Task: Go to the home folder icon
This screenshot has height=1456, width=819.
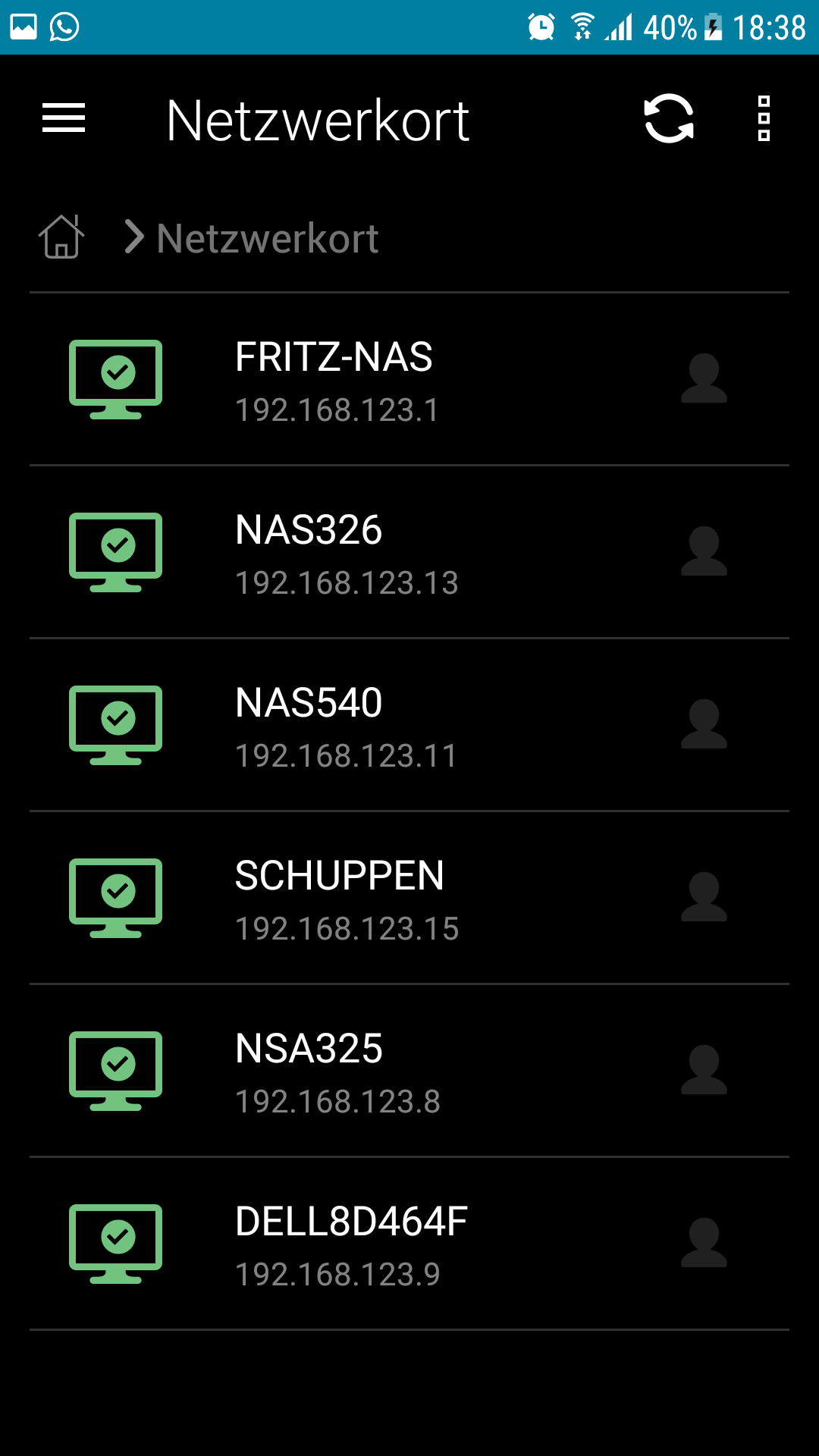Action: tap(61, 237)
